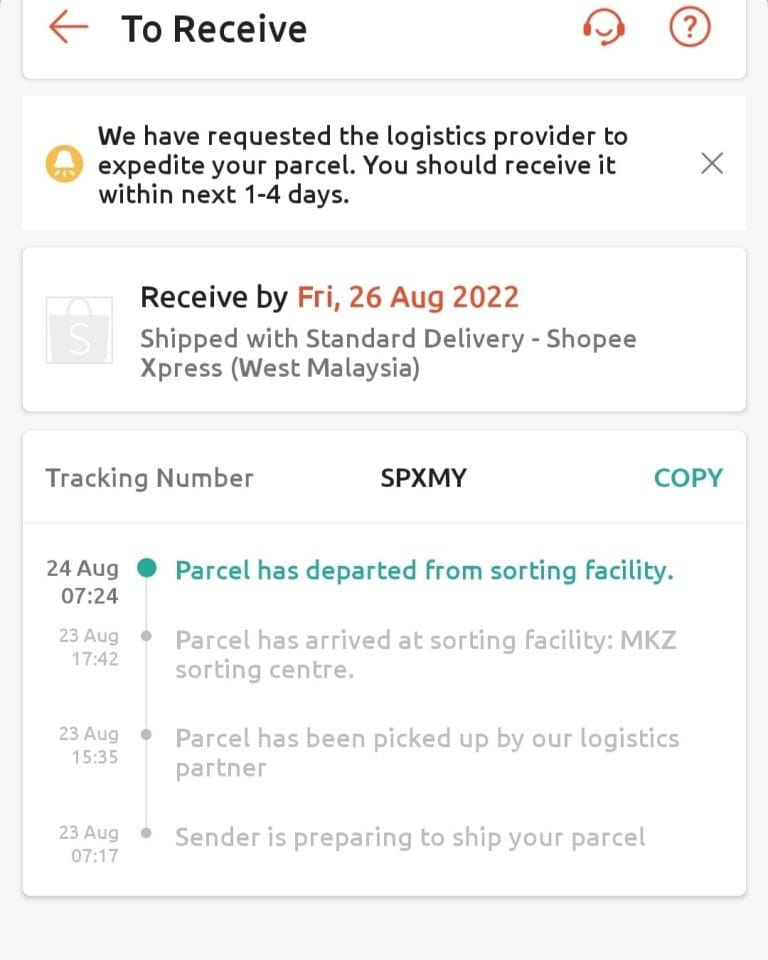Click the Standard Delivery Shopee Xpress text
Screen dimensions: 768x960
click(x=390, y=352)
